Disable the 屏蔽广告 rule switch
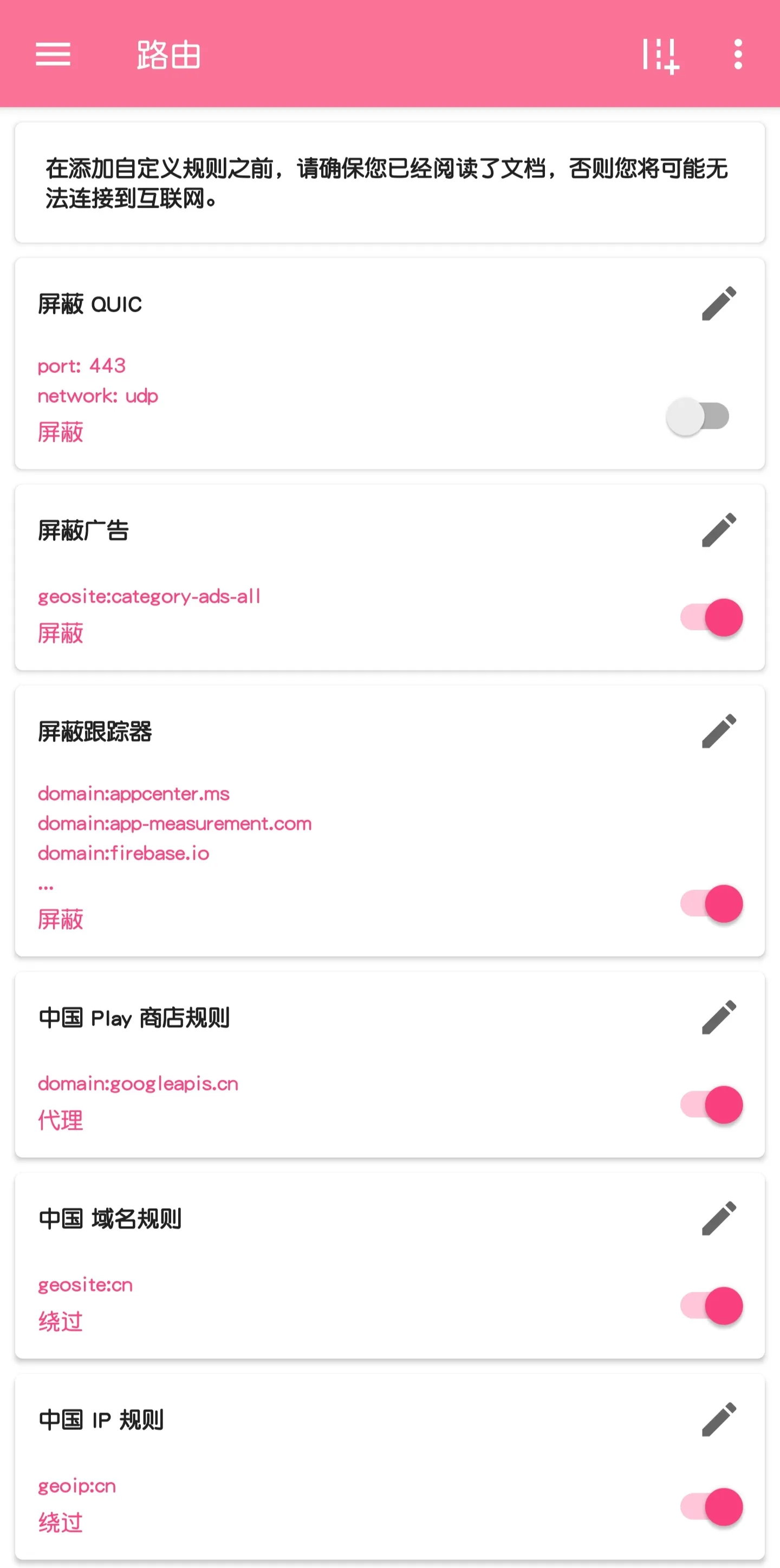The width and height of the screenshot is (780, 1568). point(712,617)
